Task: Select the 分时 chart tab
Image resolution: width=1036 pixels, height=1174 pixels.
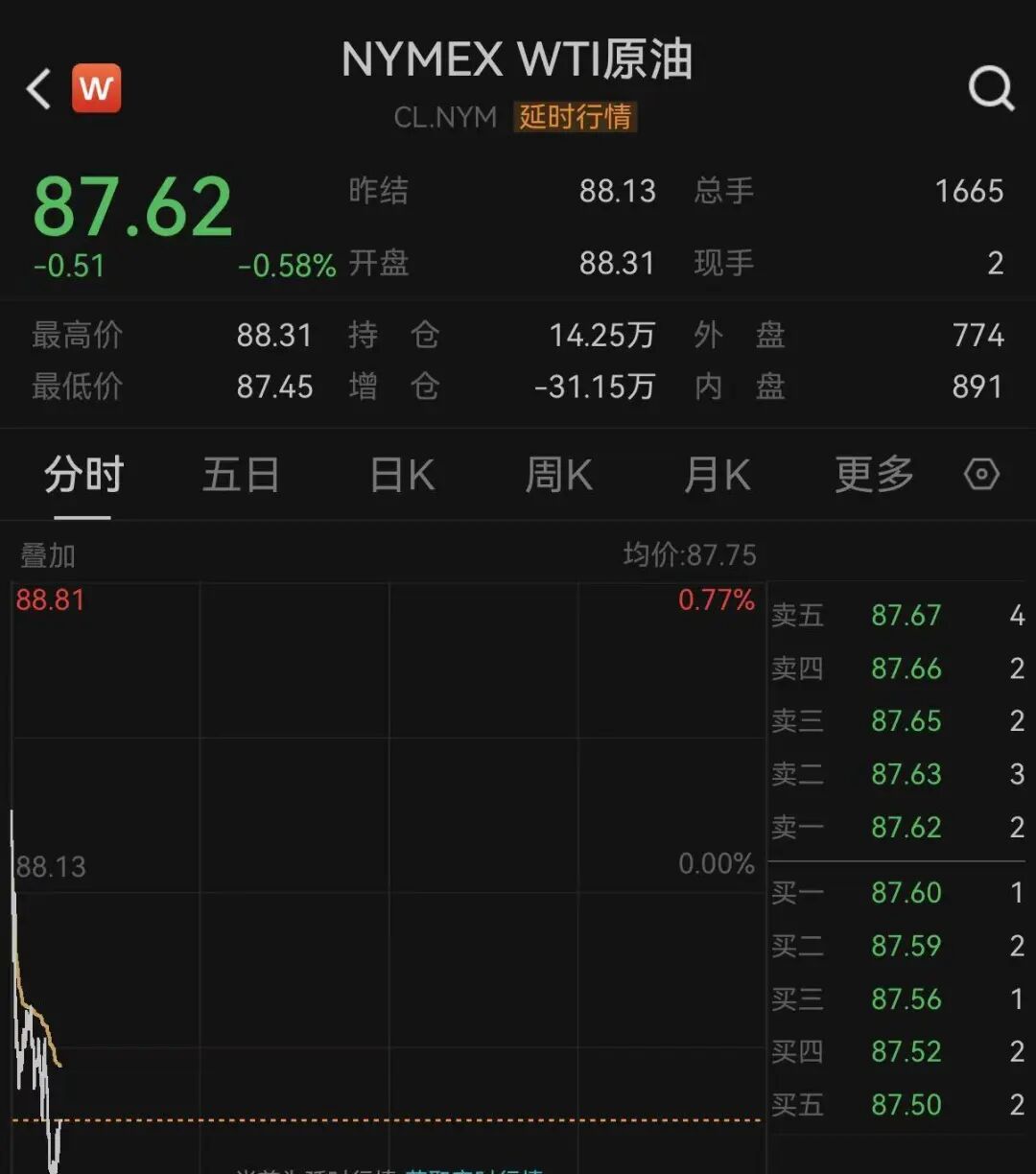Action: click(x=83, y=475)
